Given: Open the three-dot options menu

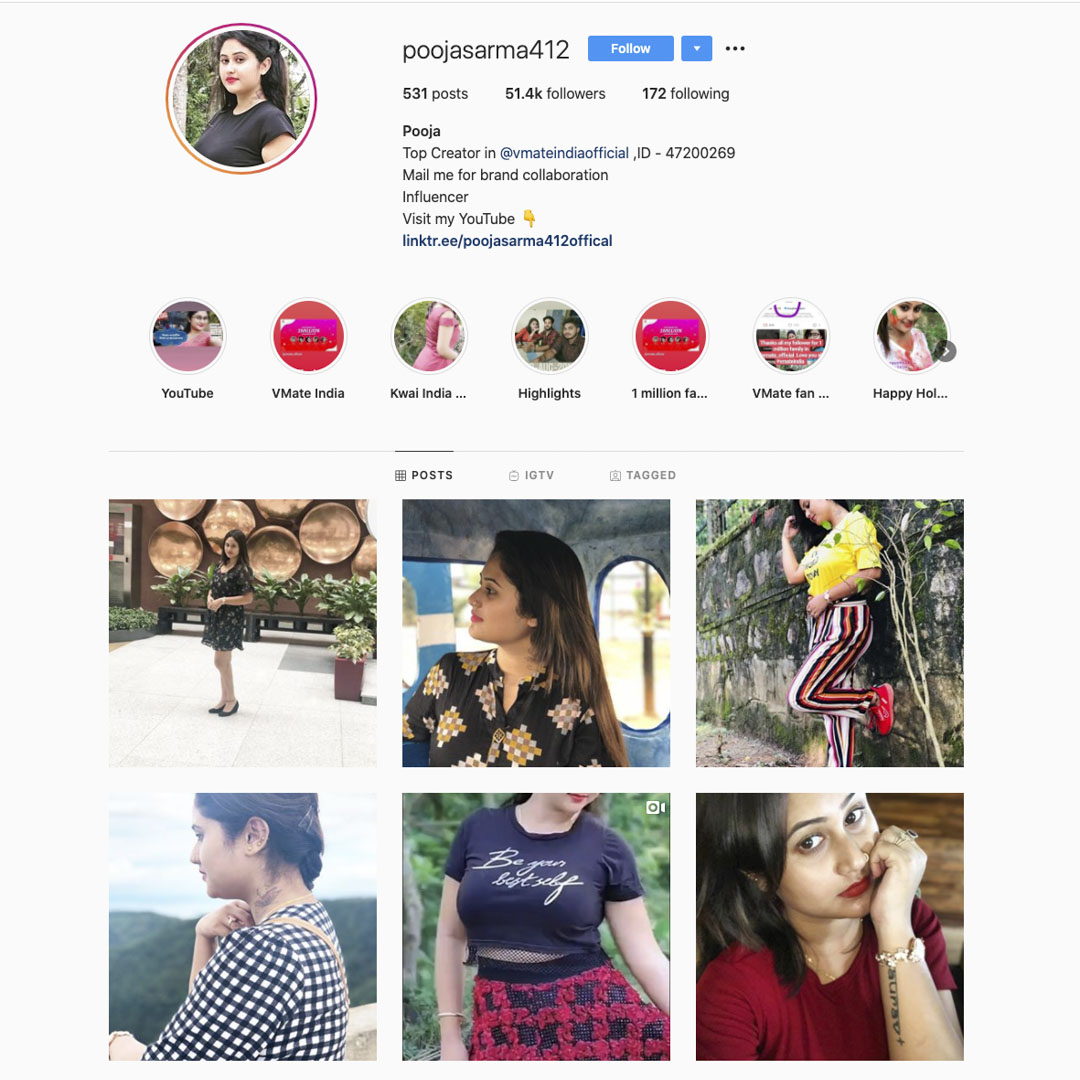Looking at the screenshot, I should coord(735,48).
